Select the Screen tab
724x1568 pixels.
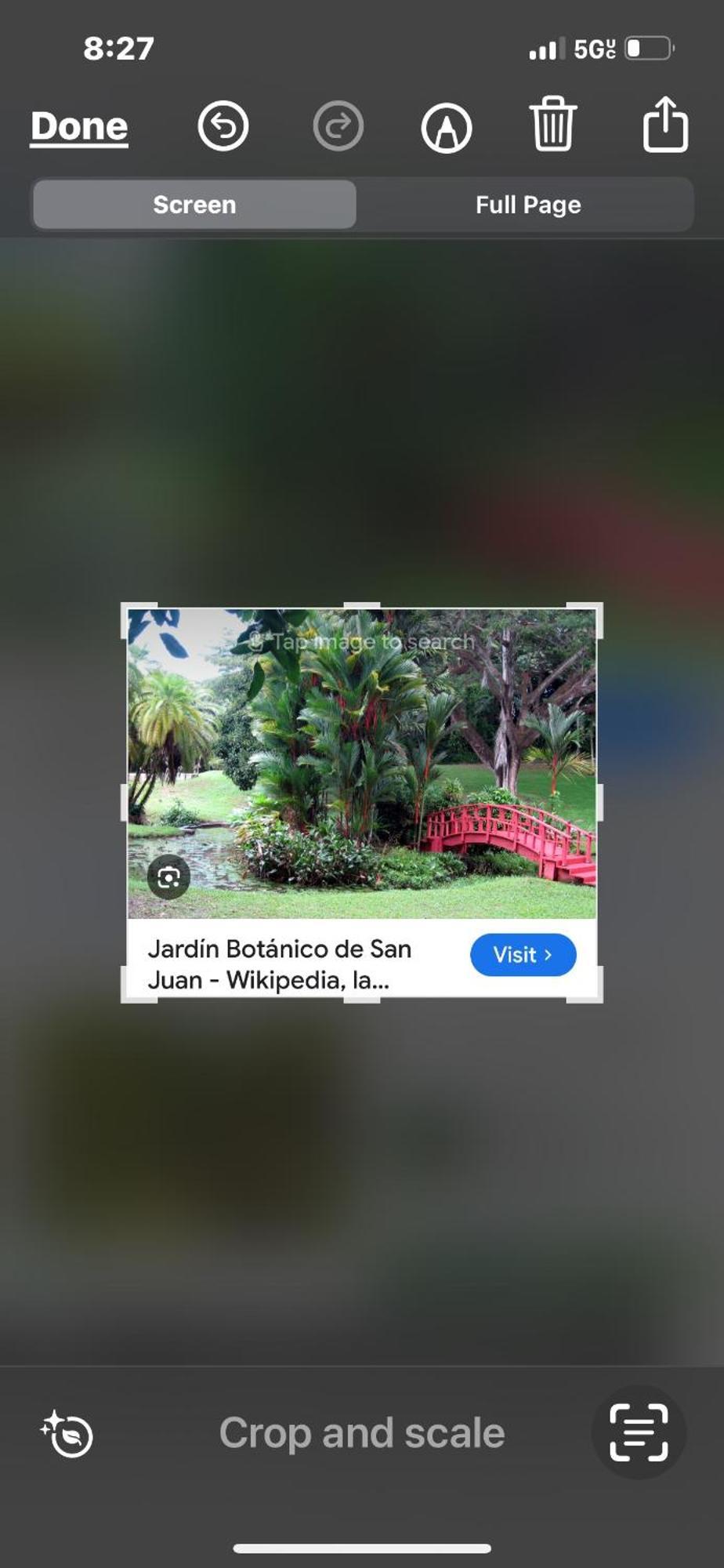pyautogui.click(x=194, y=205)
